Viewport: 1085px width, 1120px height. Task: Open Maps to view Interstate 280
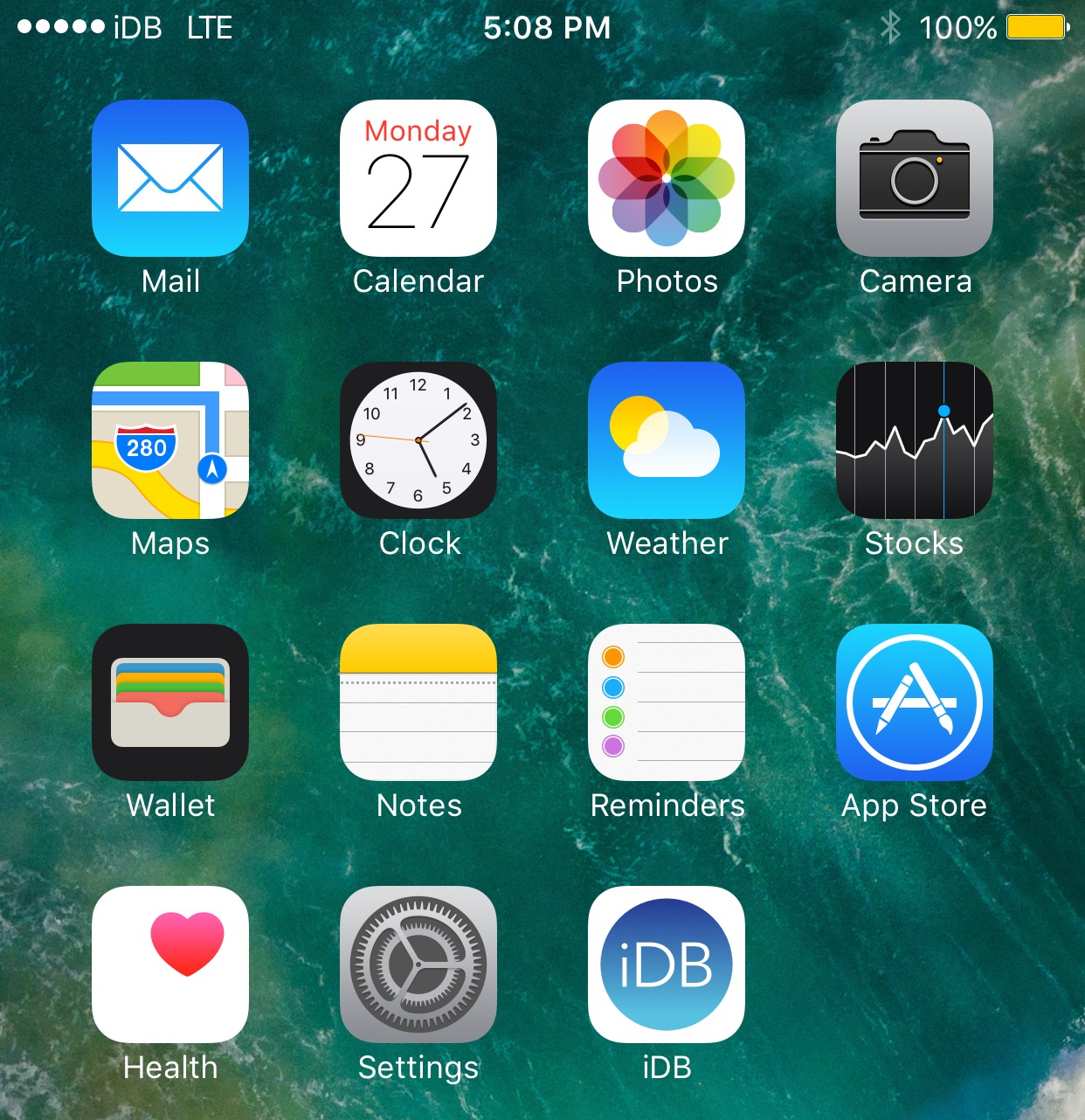click(x=170, y=441)
